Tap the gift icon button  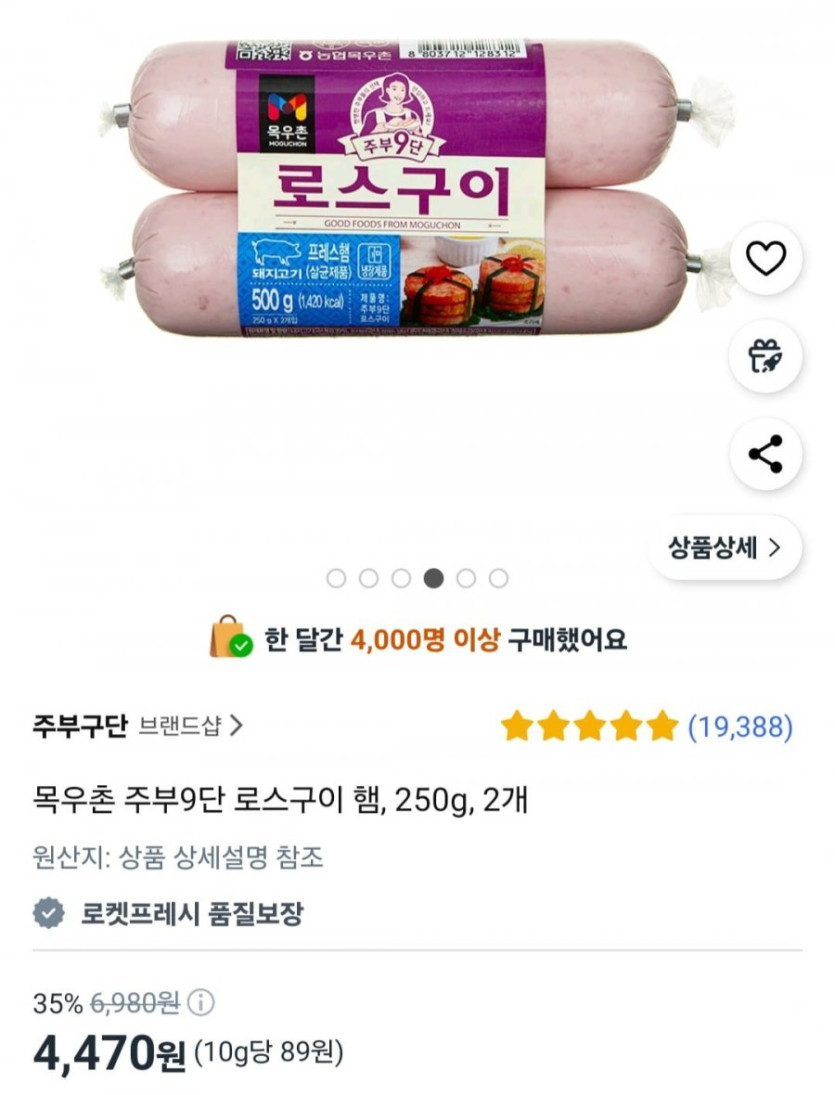pos(766,356)
